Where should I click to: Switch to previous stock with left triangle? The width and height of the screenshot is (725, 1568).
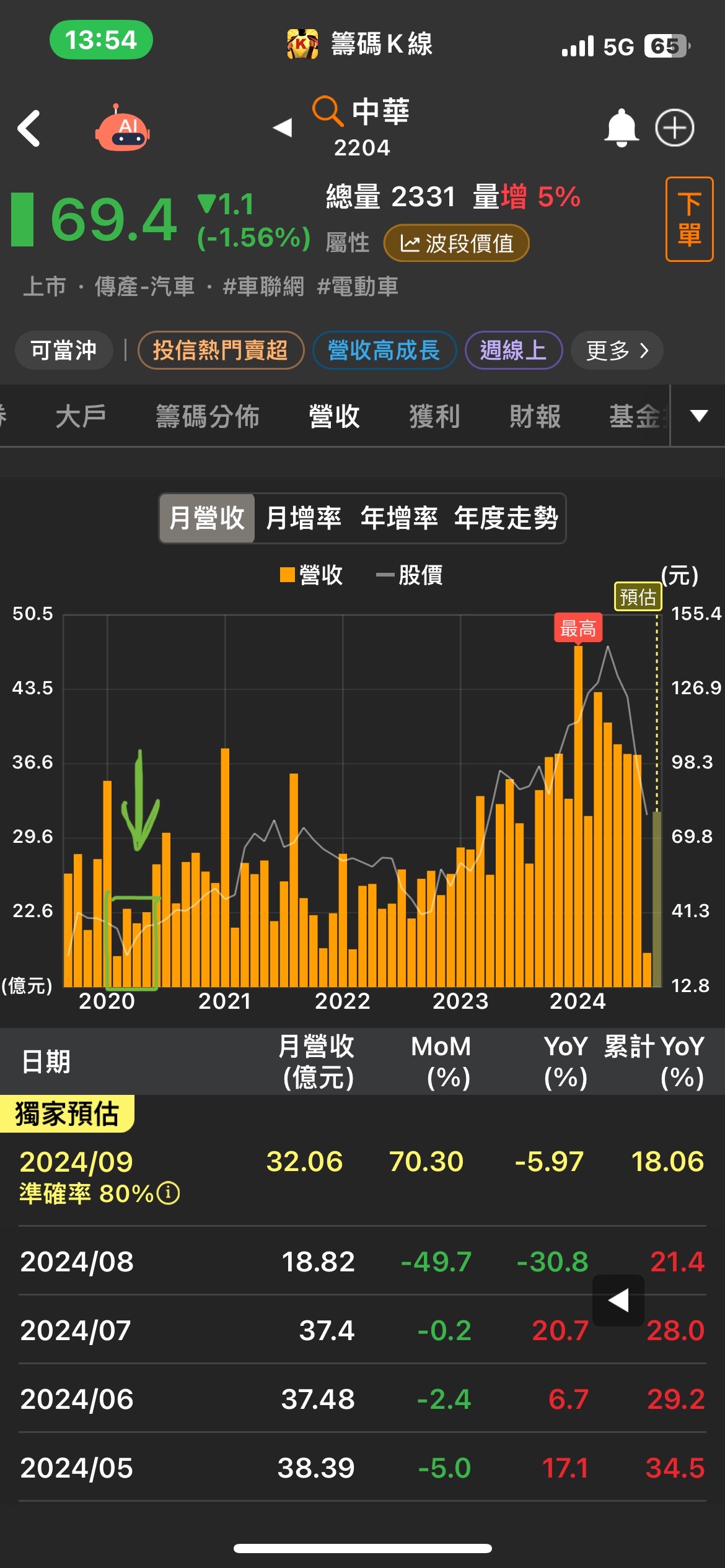point(282,127)
